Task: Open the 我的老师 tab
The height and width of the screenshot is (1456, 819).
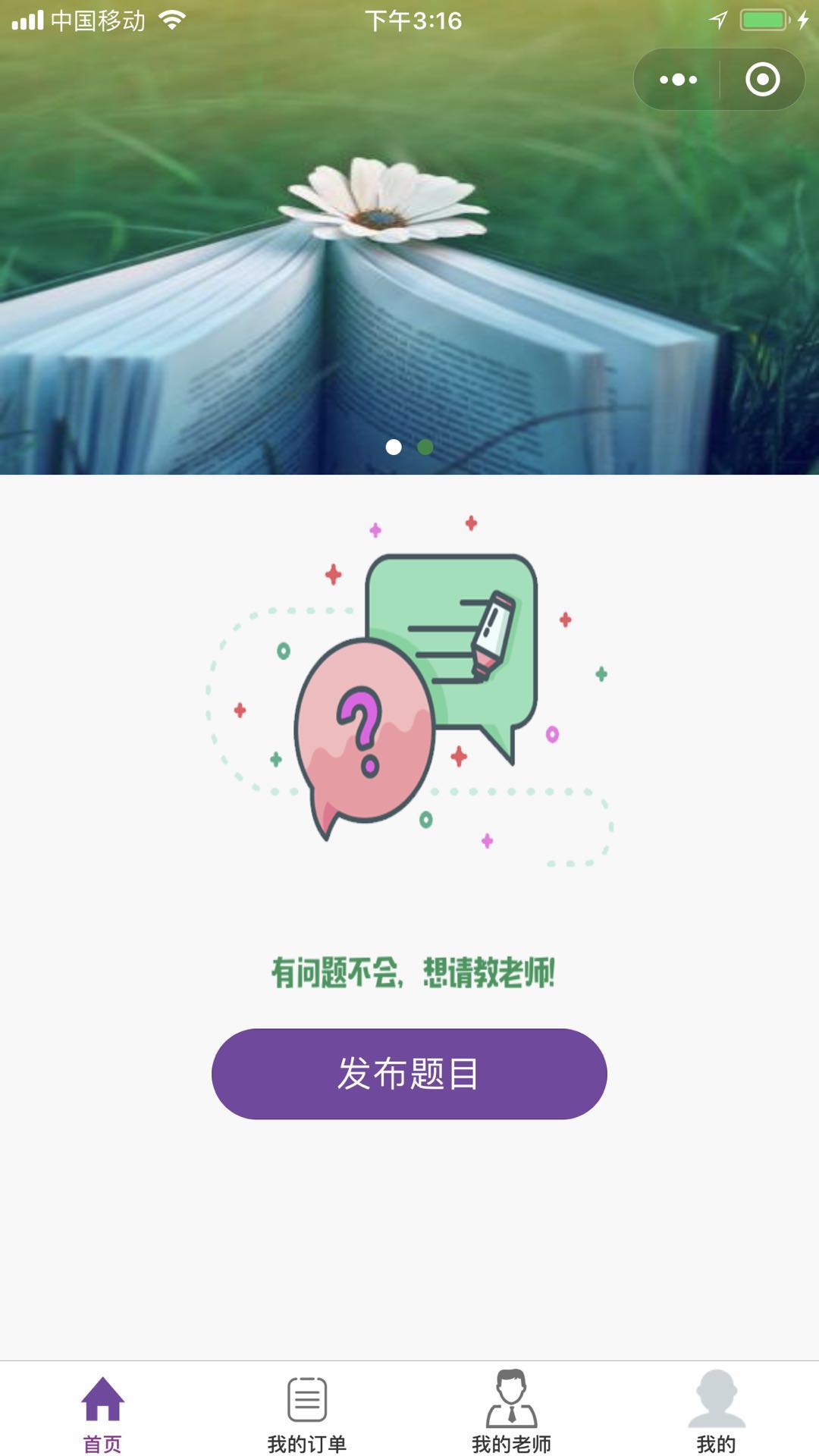Action: click(x=512, y=1411)
